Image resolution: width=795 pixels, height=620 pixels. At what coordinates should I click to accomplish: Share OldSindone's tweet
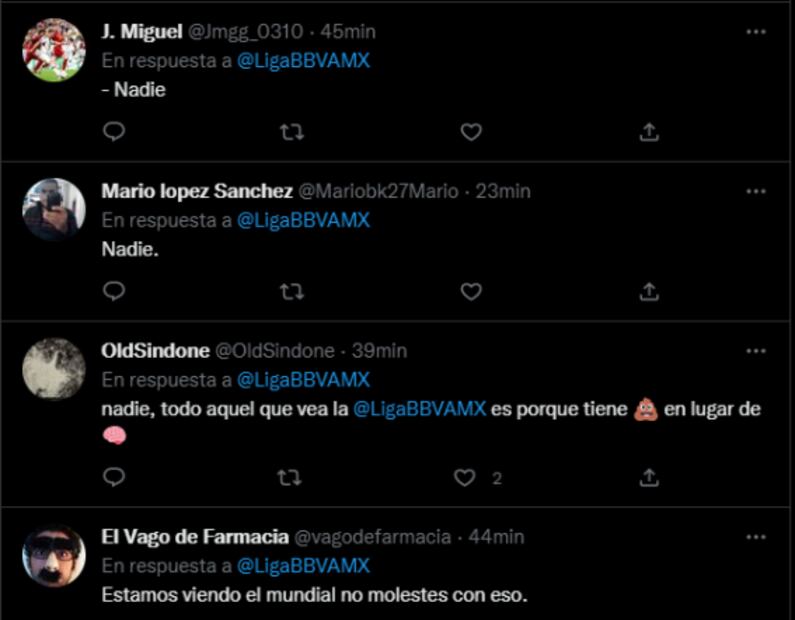[x=648, y=478]
